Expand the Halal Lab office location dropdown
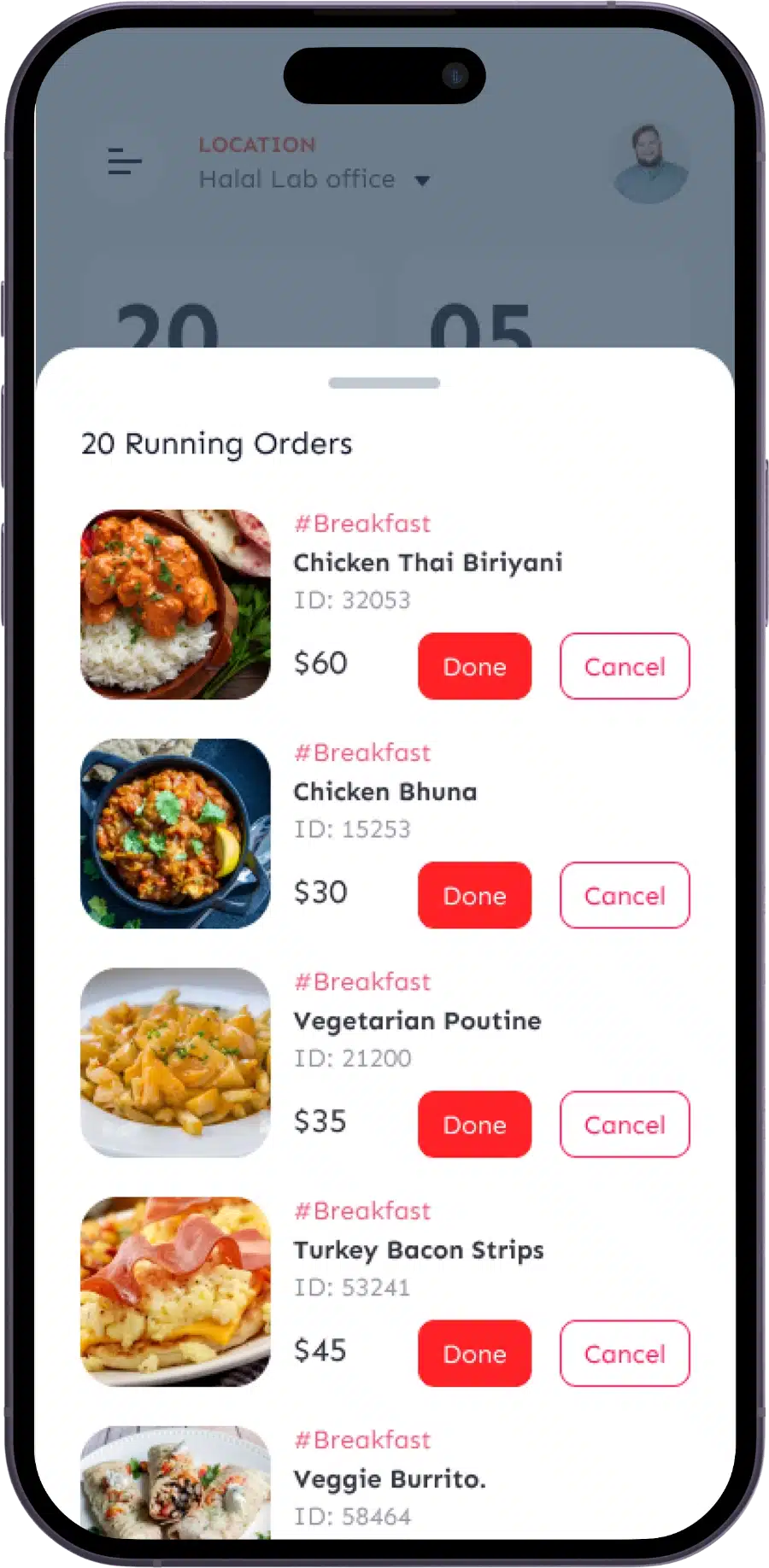This screenshot has height=1568, width=769. [421, 180]
